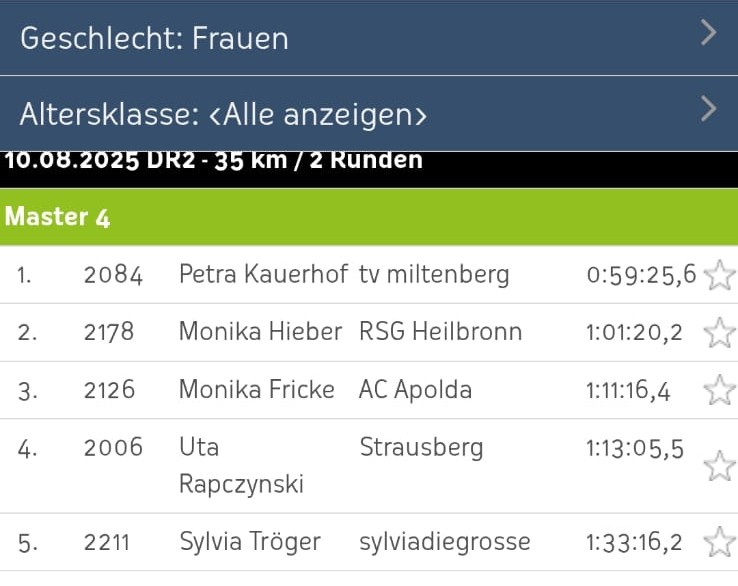Viewport: 738px width, 586px height.
Task: Open Monika Fricke's result entry
Action: (x=256, y=390)
